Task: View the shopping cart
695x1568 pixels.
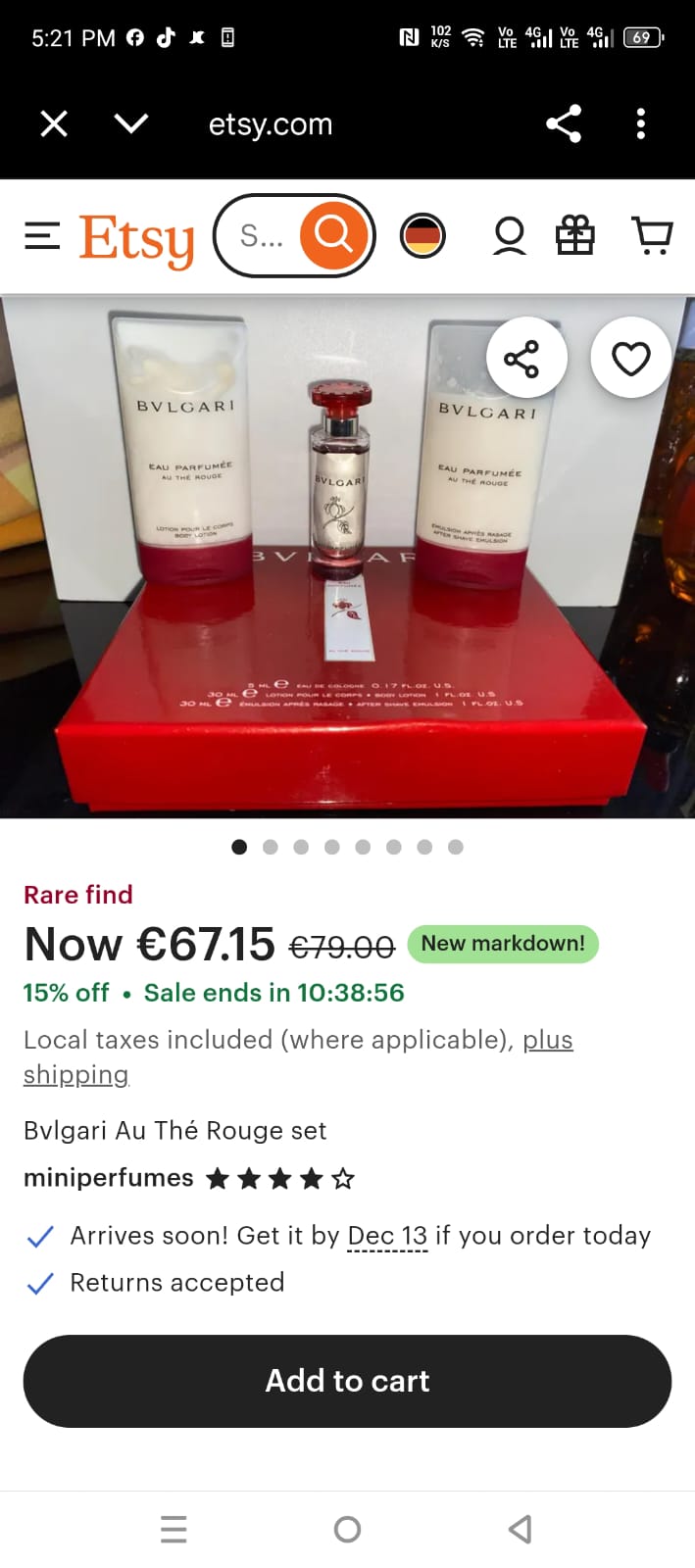Action: [653, 236]
